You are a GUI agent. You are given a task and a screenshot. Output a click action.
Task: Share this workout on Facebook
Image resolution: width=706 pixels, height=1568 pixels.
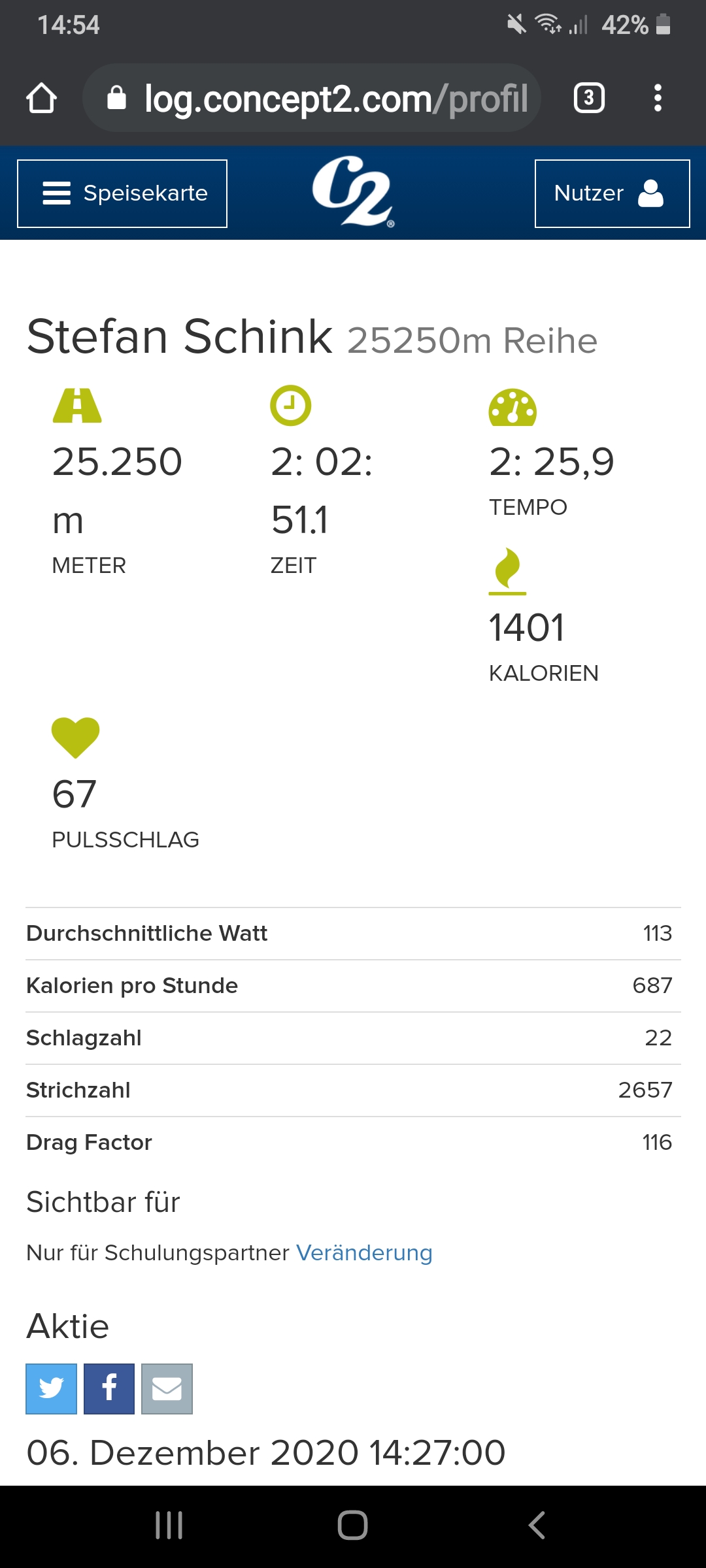[109, 1389]
